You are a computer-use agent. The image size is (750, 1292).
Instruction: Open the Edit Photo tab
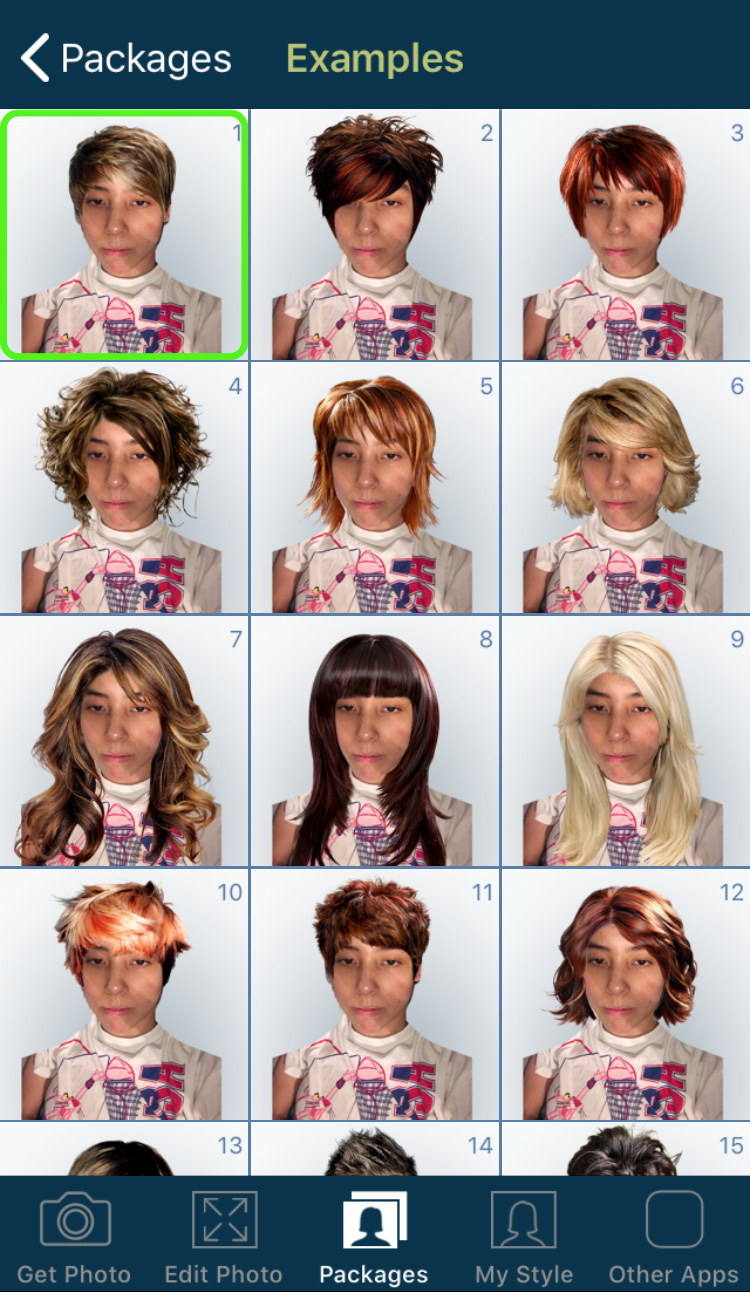(224, 1236)
